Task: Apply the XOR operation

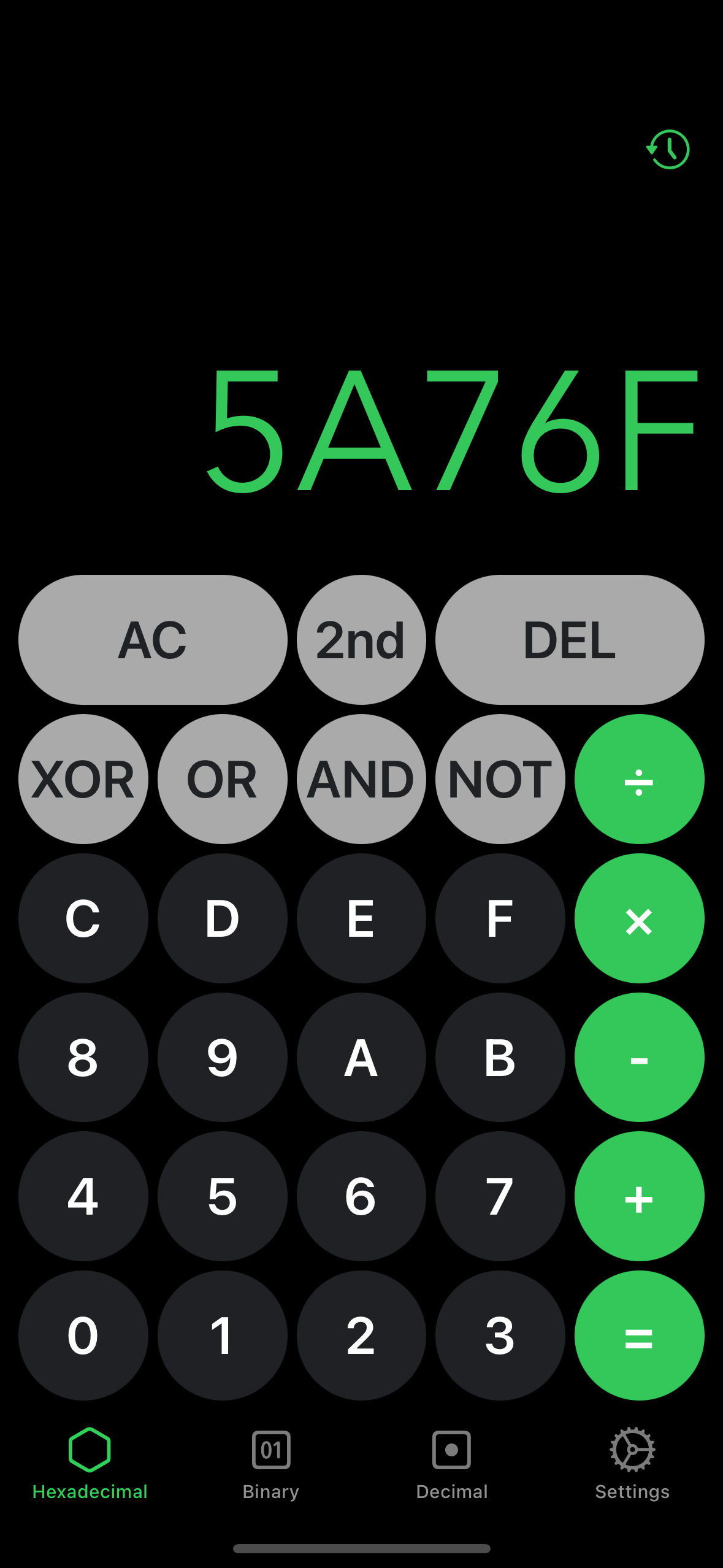Action: coord(83,779)
